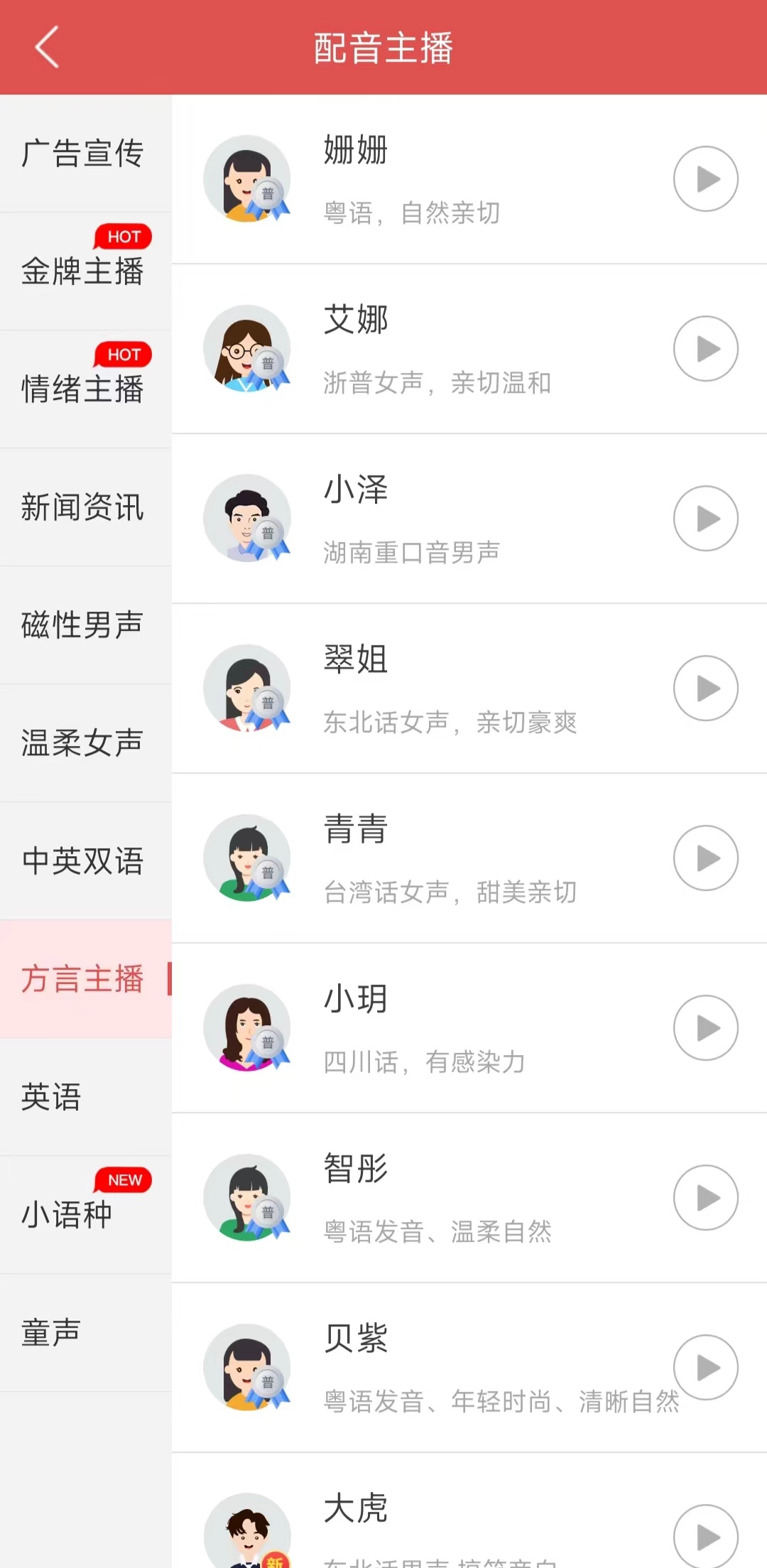Switch to 中英双语 category
Screen dimensions: 767x1568
pyautogui.click(x=83, y=861)
